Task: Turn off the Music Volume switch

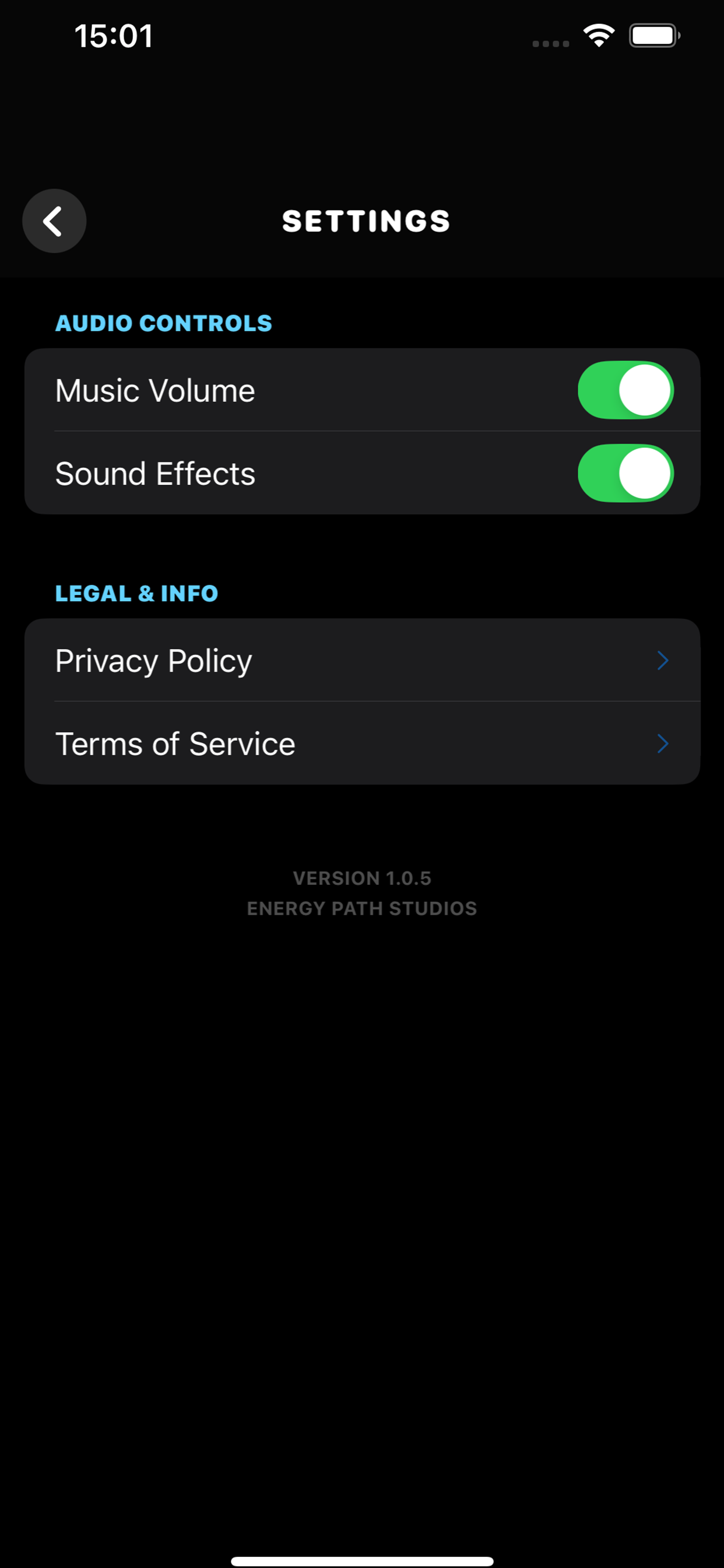Action: click(x=625, y=390)
